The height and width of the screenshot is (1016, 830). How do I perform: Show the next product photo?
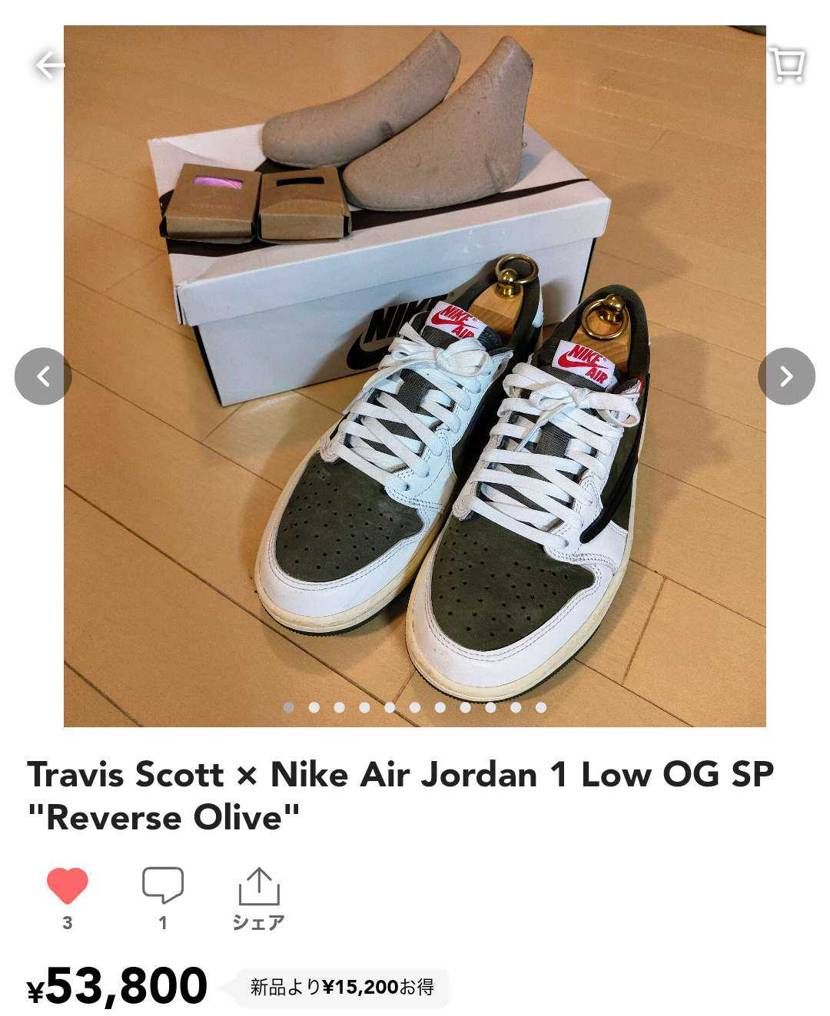[786, 376]
